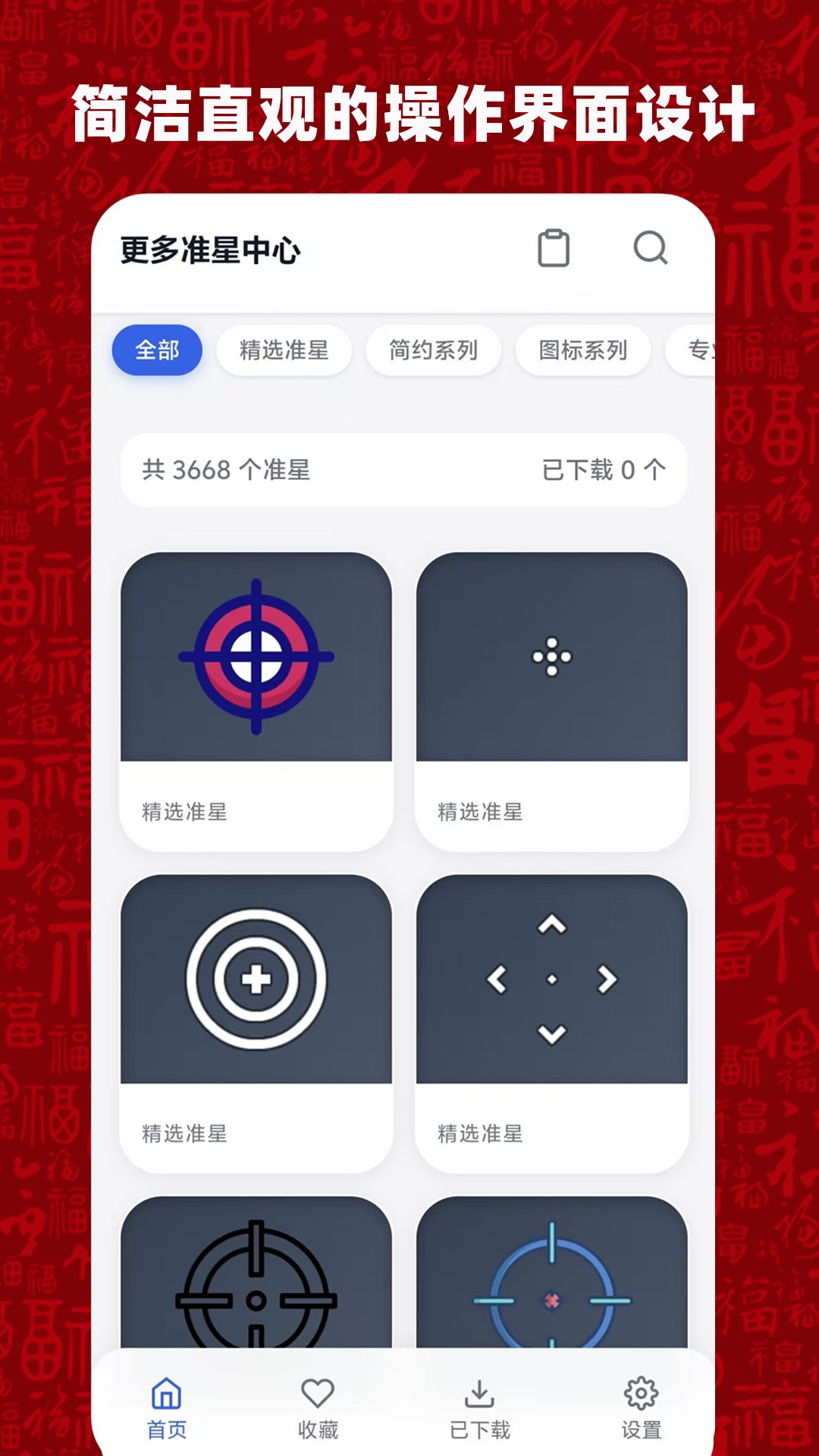Enable the 精选准星 filter chip

click(x=284, y=350)
